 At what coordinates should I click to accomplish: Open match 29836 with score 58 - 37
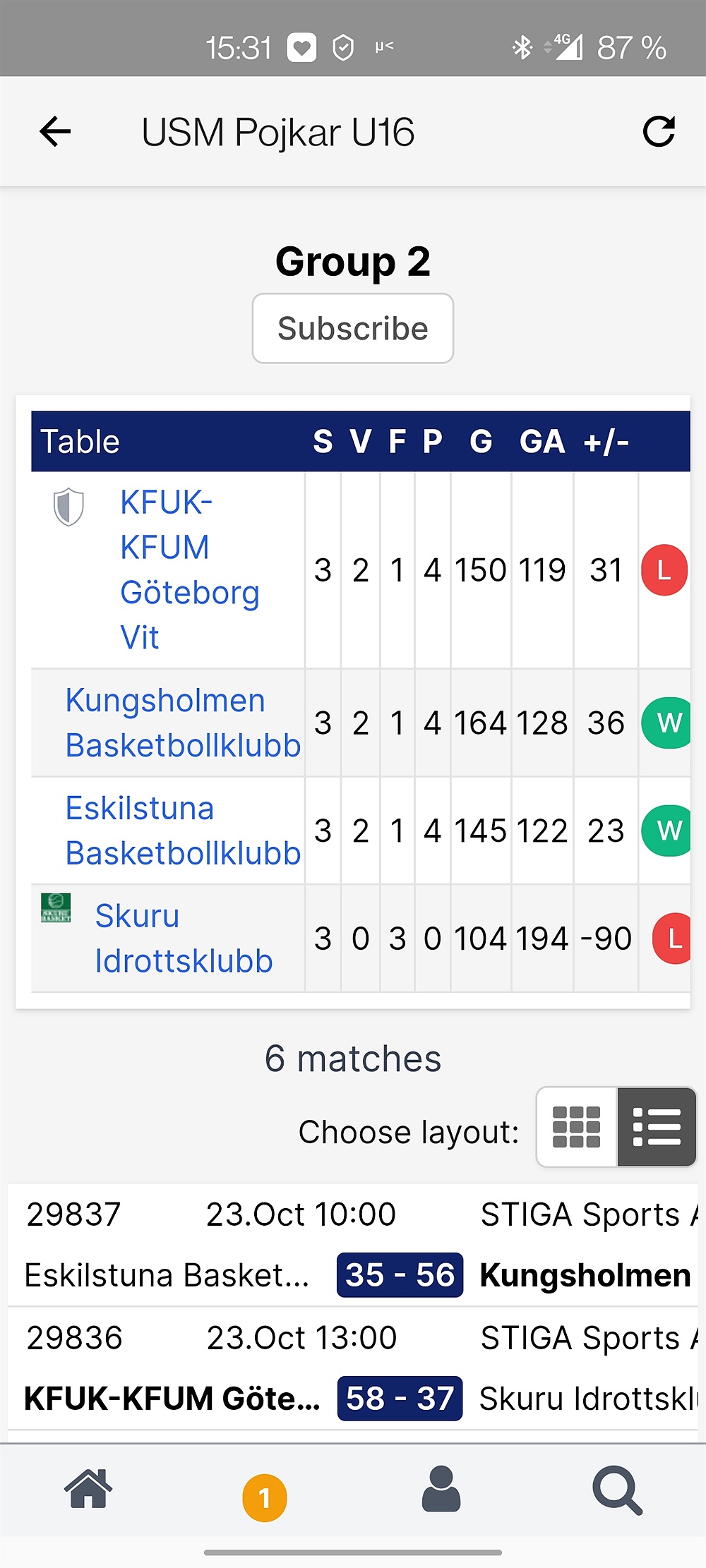(x=353, y=1368)
